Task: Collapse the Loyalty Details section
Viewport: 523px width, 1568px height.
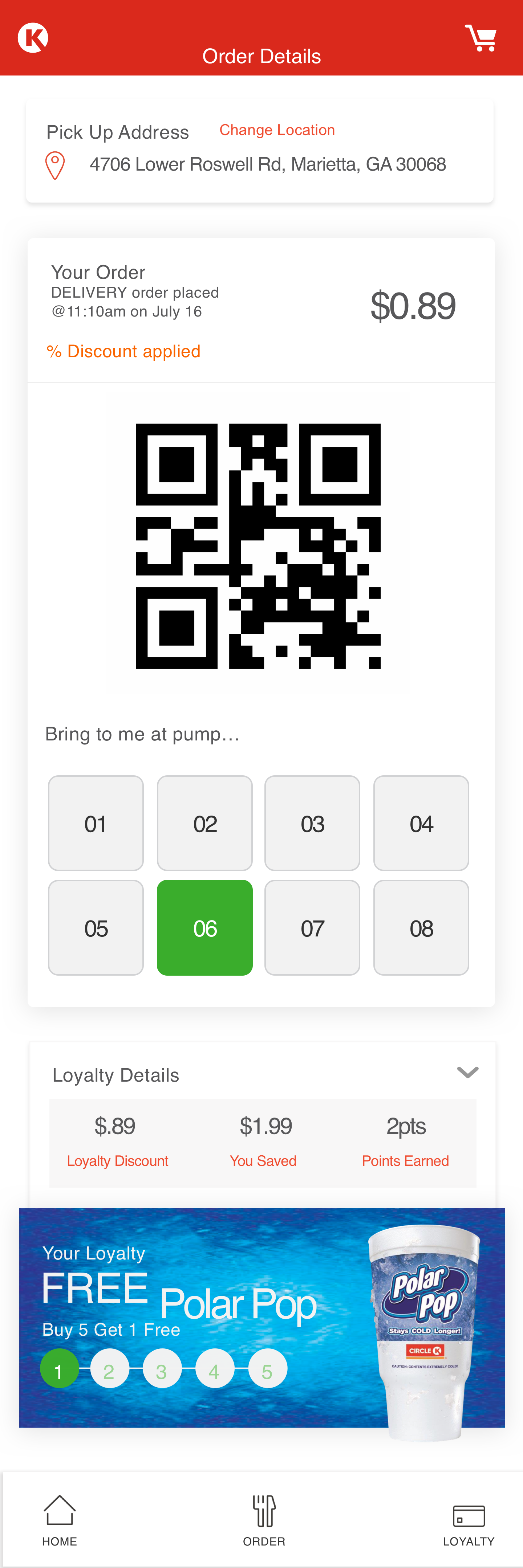Action: tap(467, 1073)
